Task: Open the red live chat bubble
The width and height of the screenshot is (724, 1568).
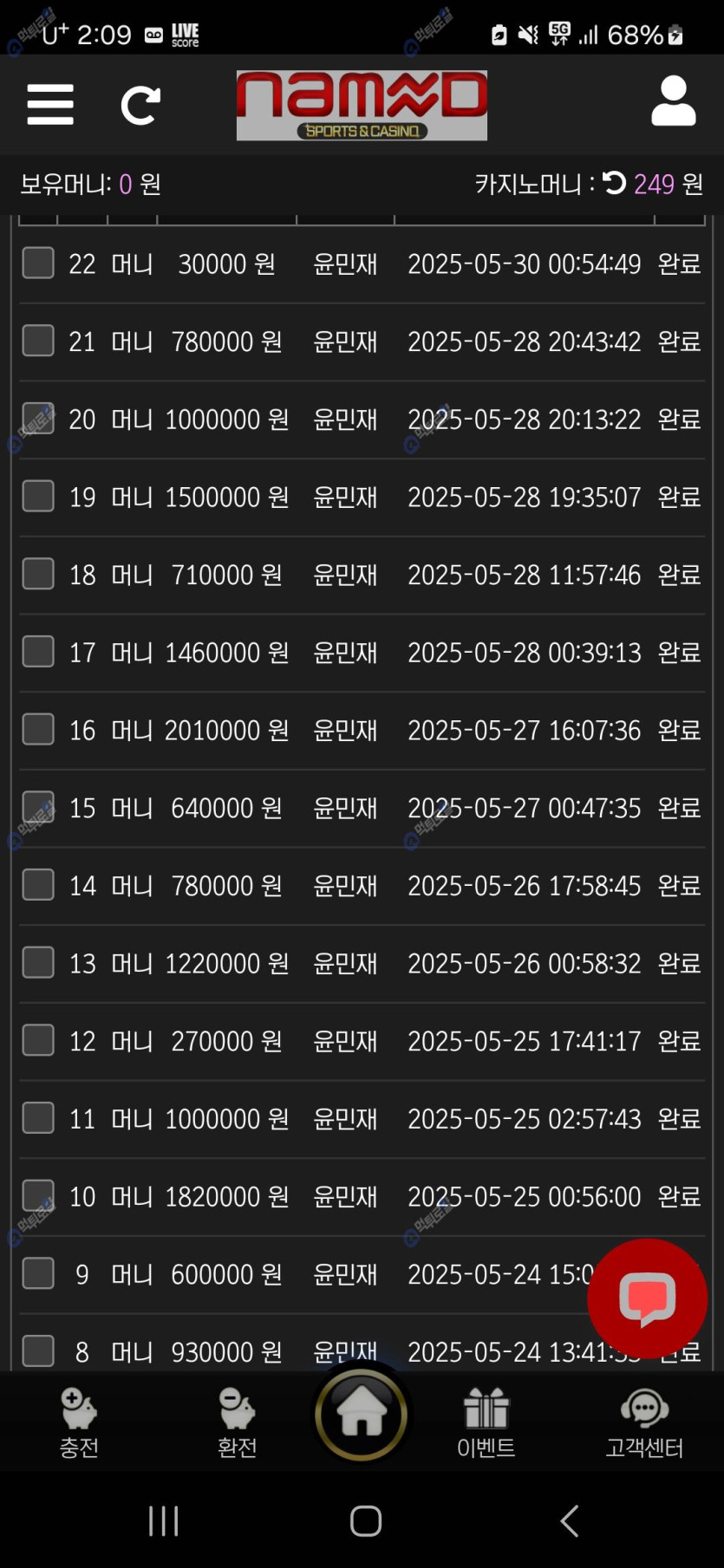Action: [x=647, y=1298]
